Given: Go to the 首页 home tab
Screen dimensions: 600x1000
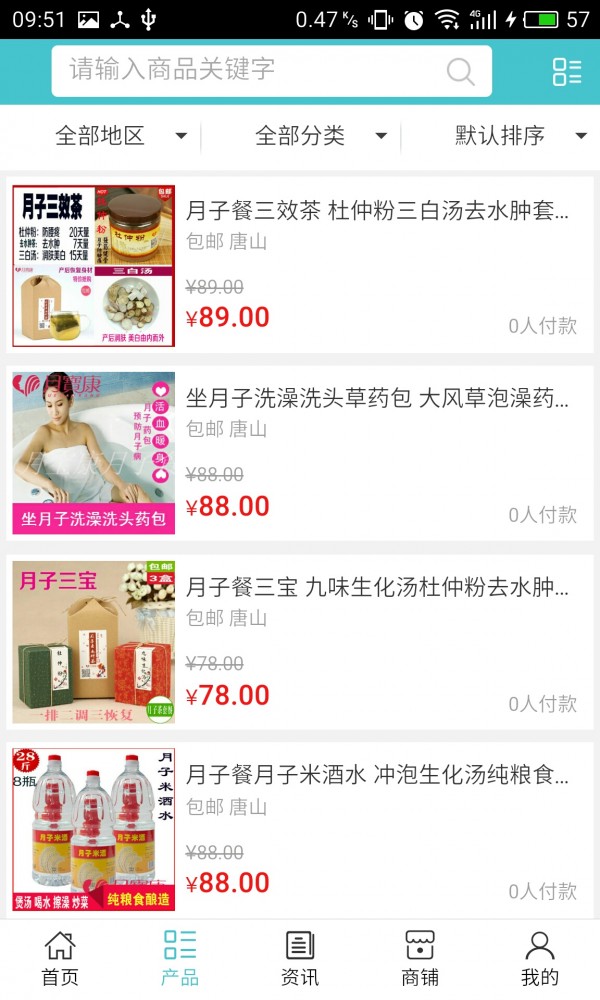Looking at the screenshot, I should pyautogui.click(x=60, y=958).
